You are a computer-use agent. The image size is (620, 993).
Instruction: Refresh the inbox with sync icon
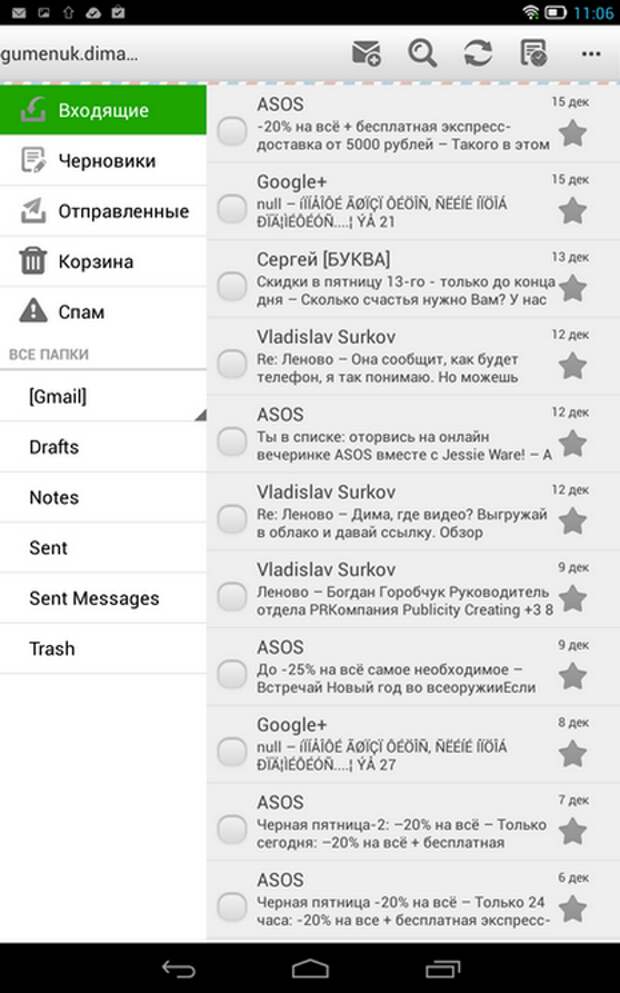478,53
